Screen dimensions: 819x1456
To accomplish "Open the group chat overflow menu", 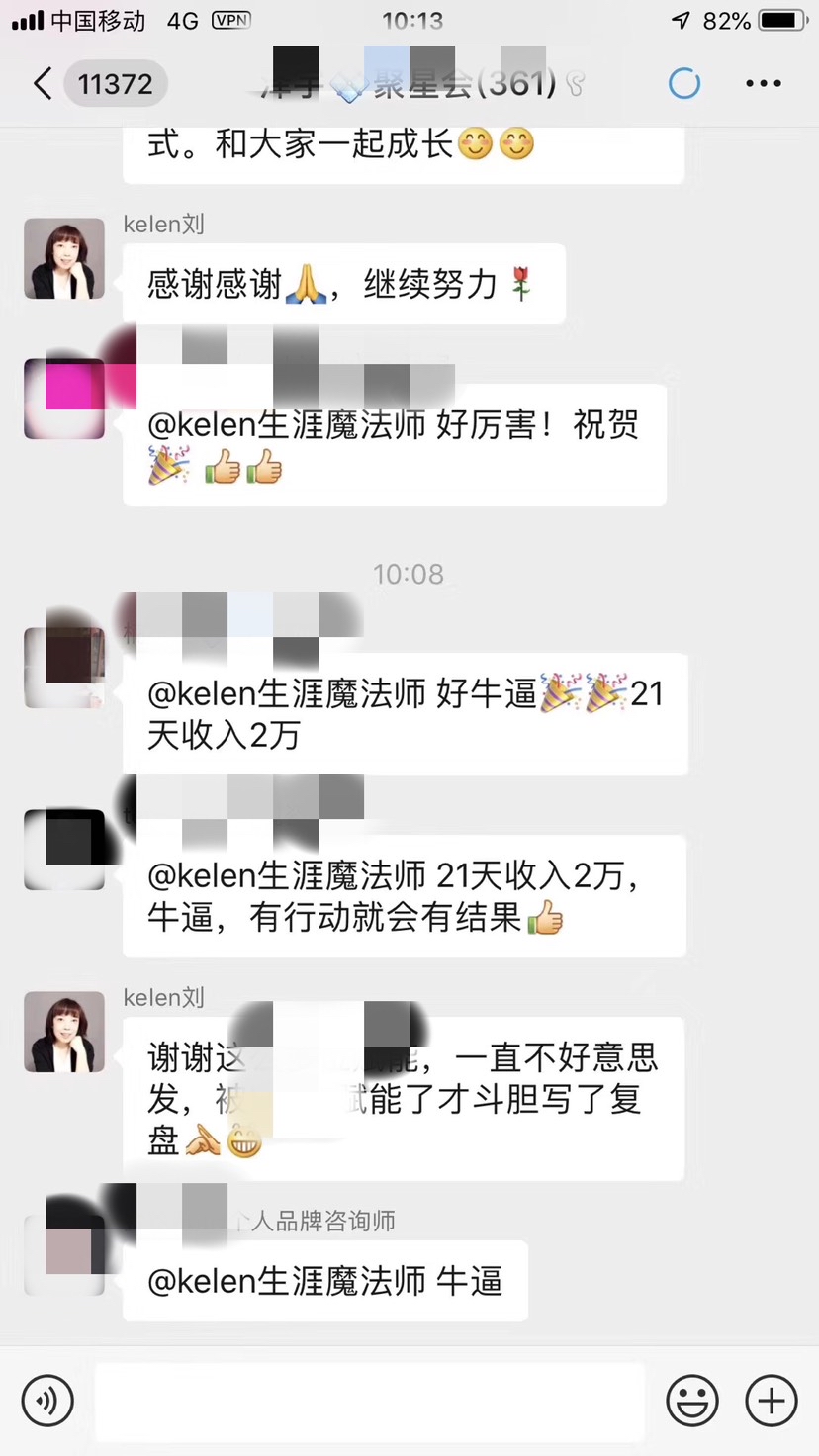I will coord(763,84).
